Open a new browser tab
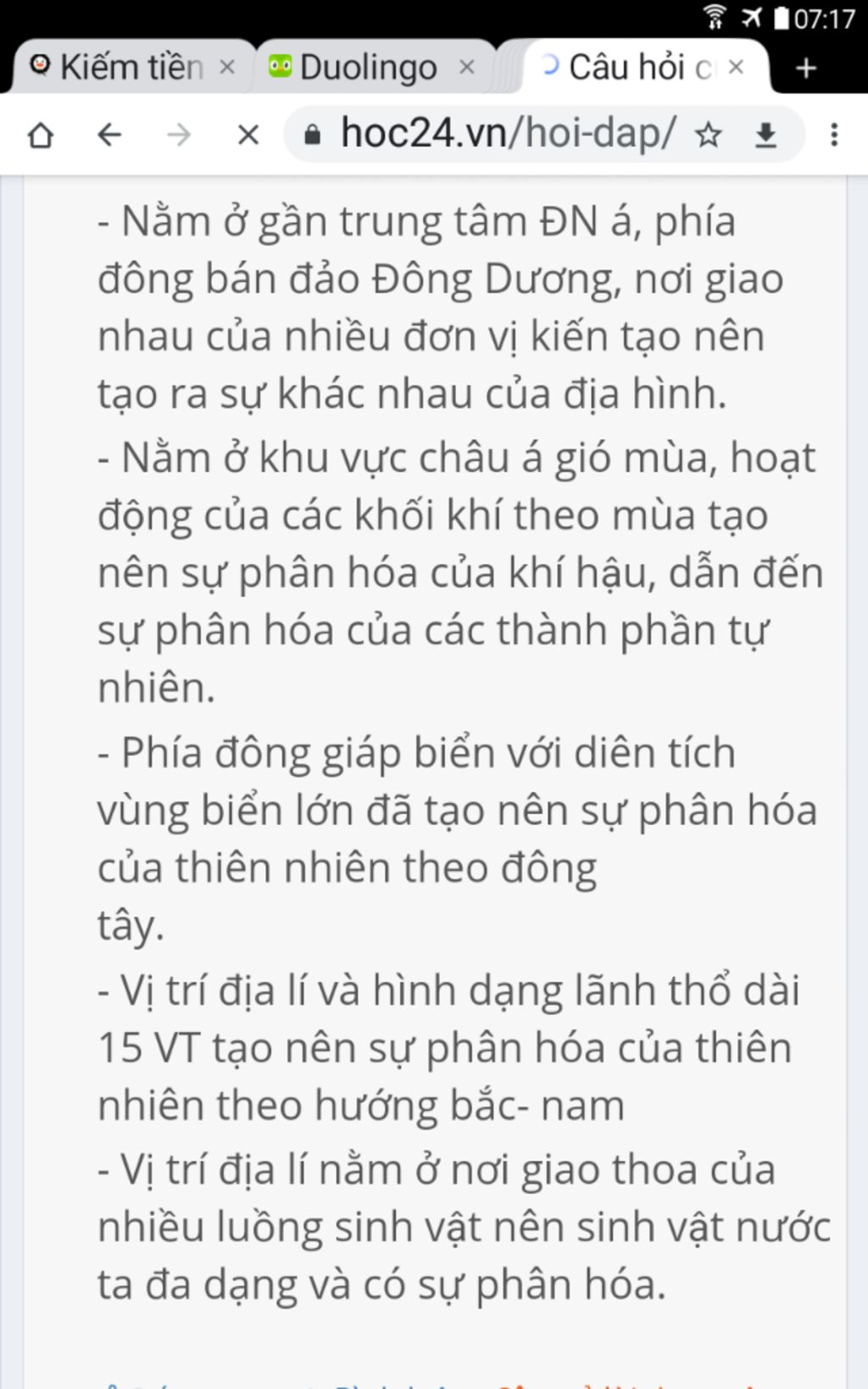 click(x=806, y=68)
